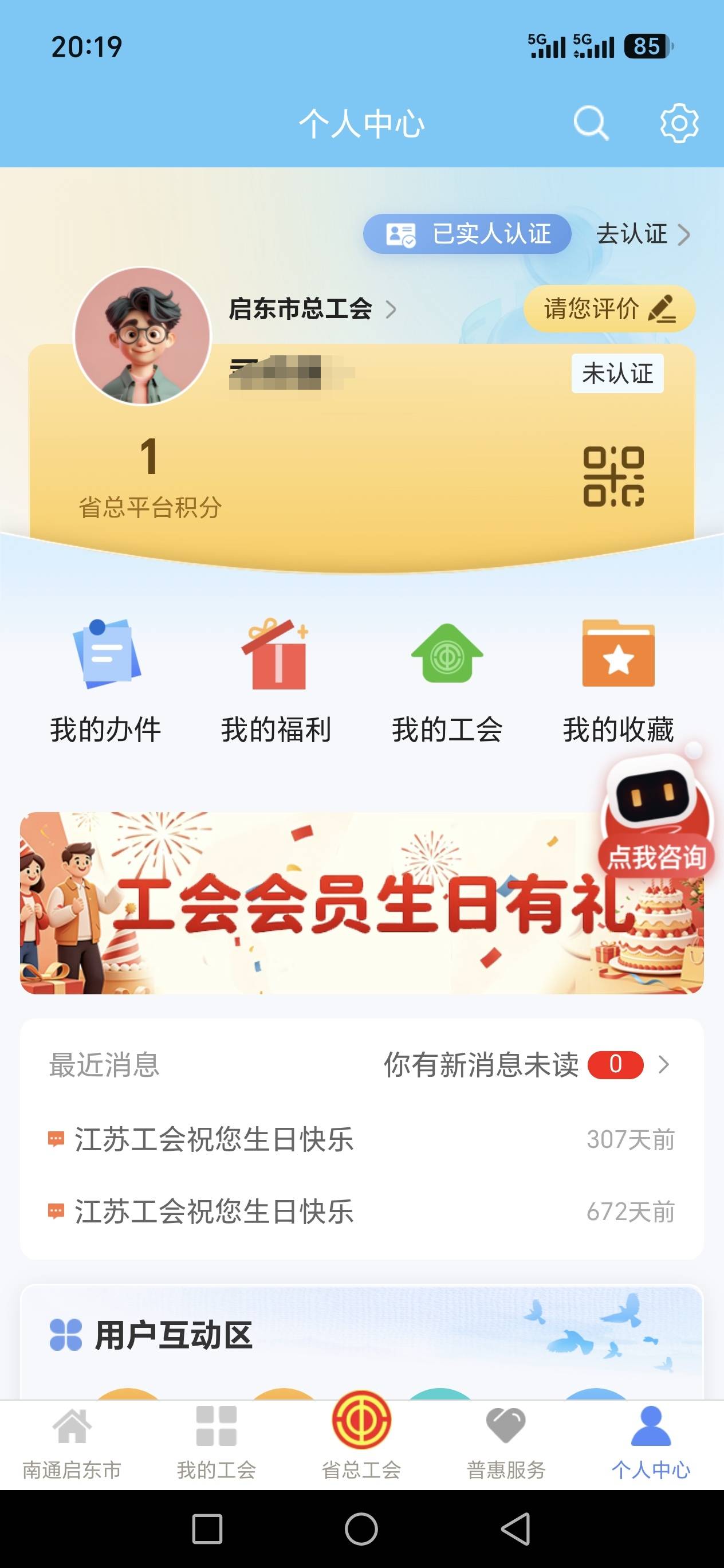This screenshot has height=1568, width=724.
Task: Open the settings gear icon
Action: pos(679,124)
